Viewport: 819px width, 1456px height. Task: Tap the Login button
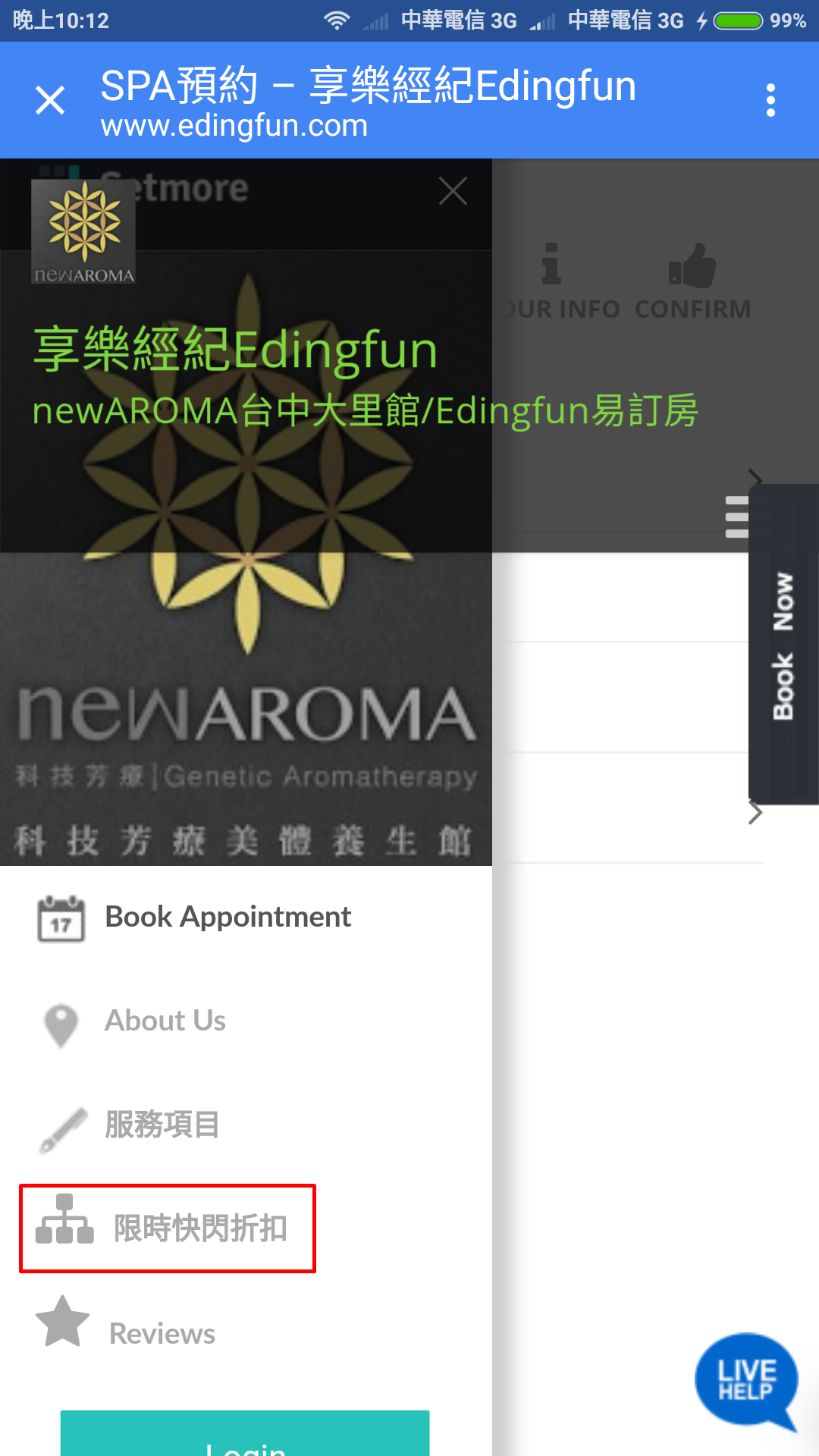click(245, 1433)
